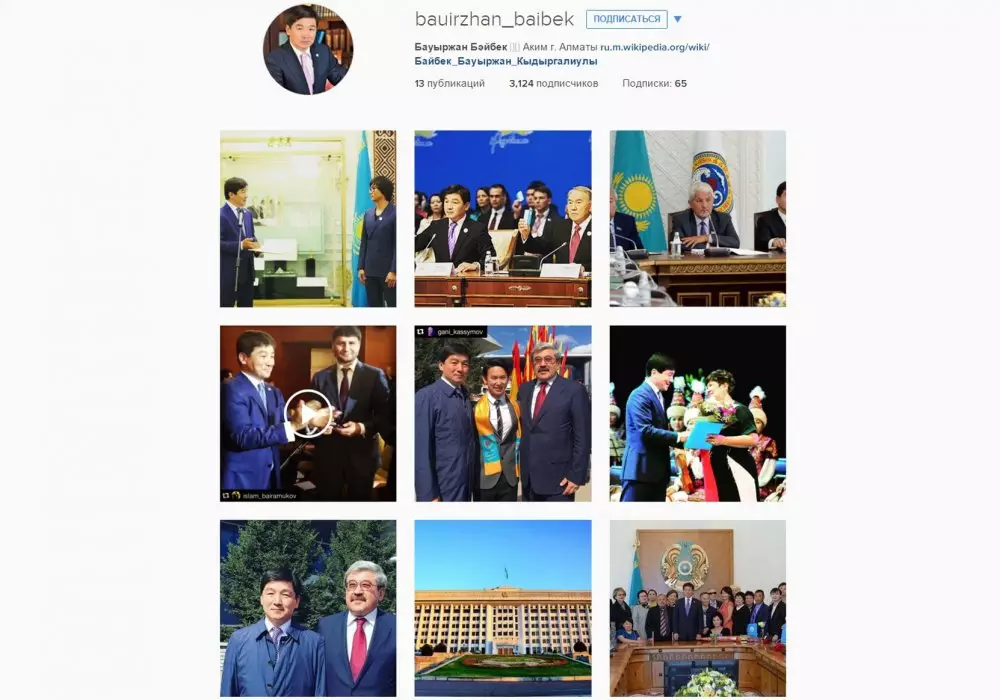This screenshot has width=1000, height=700.
Task: Open the bauirzhan_baibek profile picture
Action: pyautogui.click(x=307, y=50)
